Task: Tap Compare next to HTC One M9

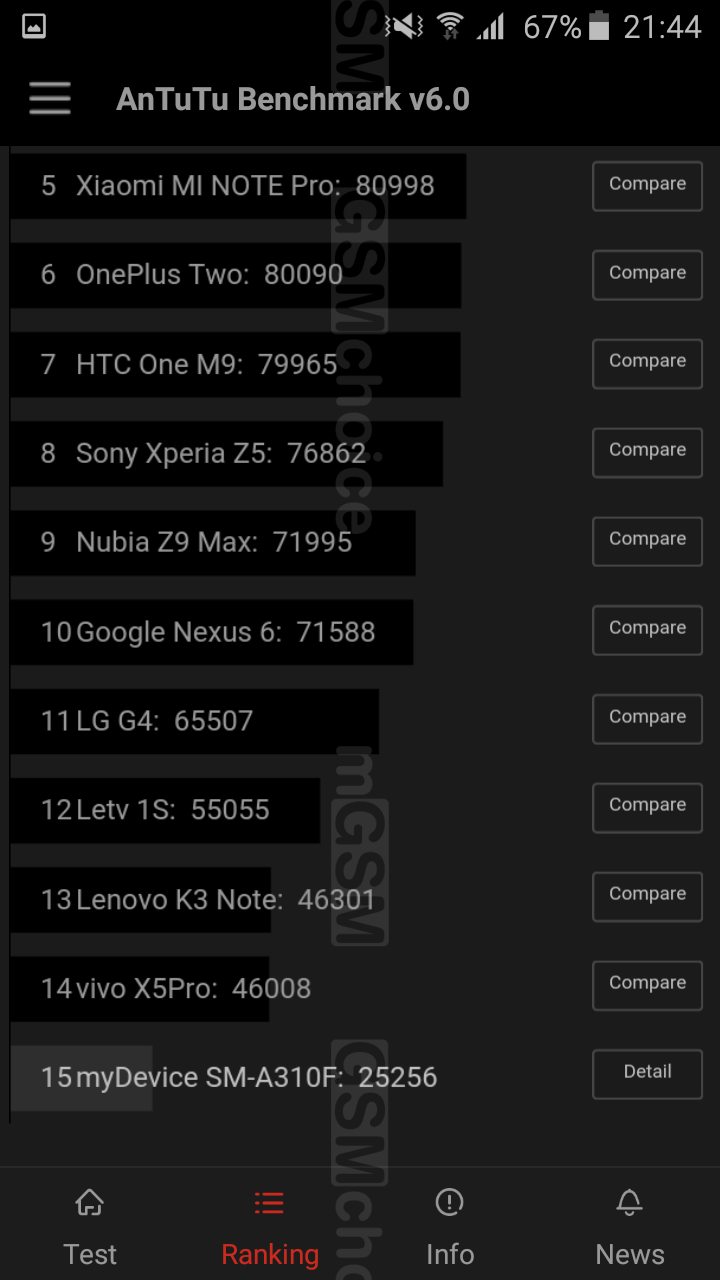Action: (x=647, y=363)
